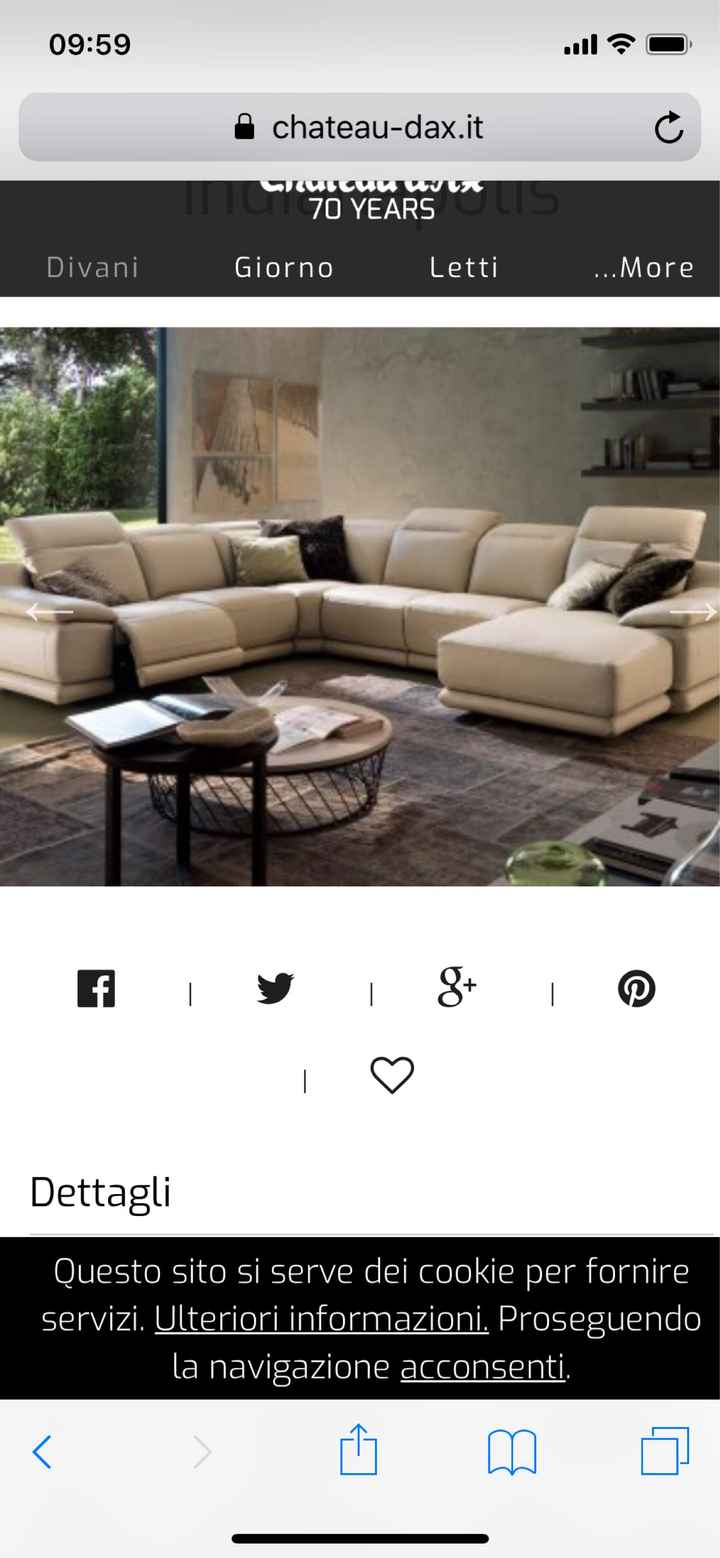Open the Letti category
Screen dimensions: 720x1558
point(464,267)
